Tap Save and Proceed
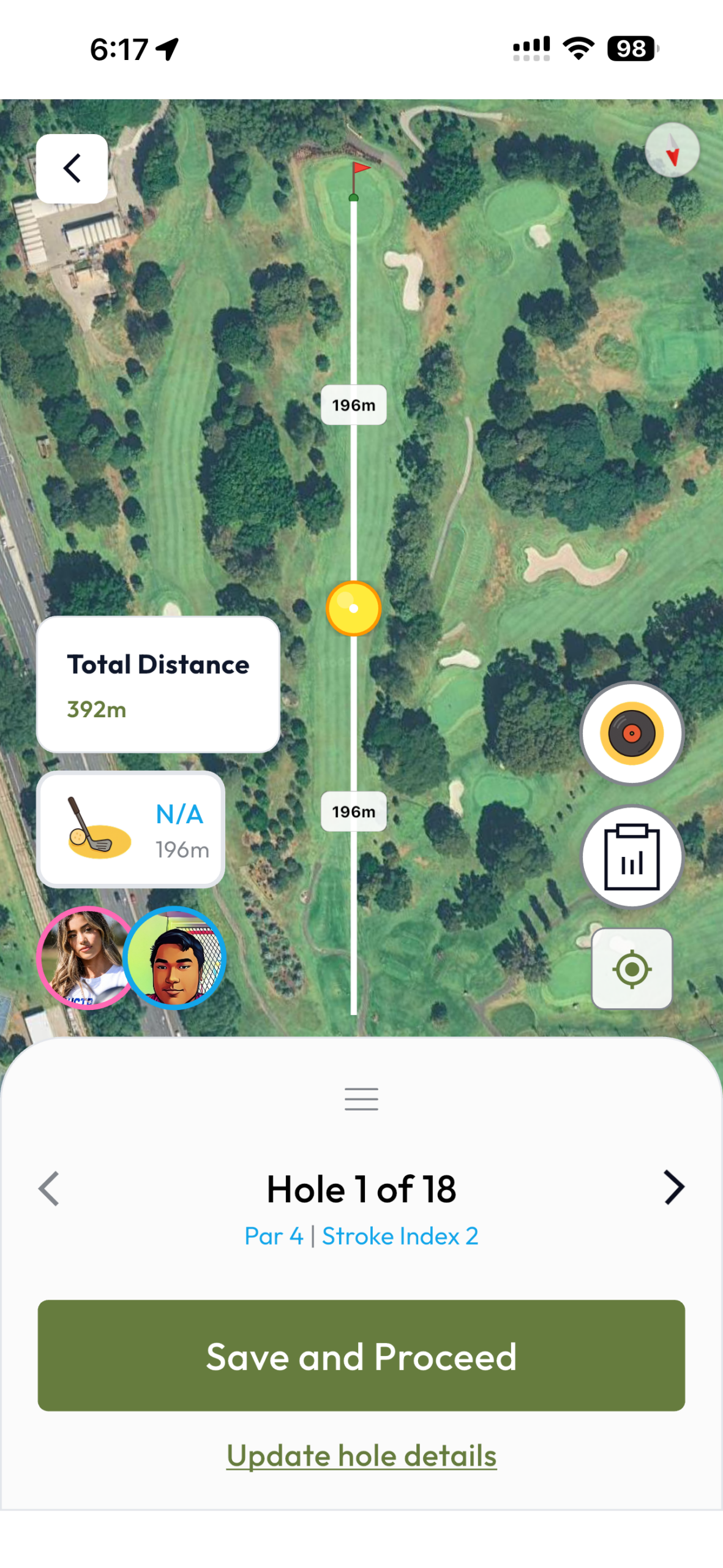Screen dimensions: 723x1568 [x=361, y=1355]
